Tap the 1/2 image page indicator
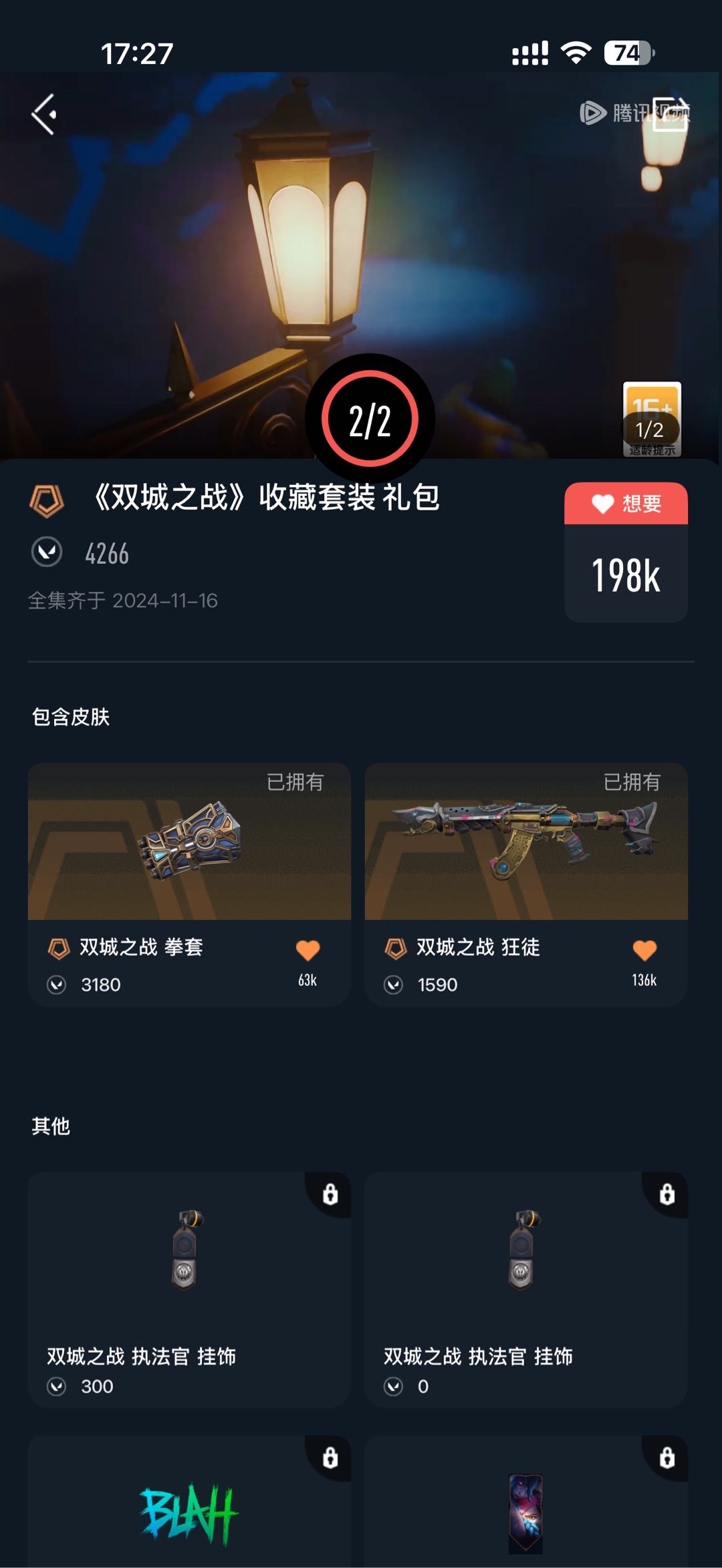The image size is (722, 1568). (649, 430)
